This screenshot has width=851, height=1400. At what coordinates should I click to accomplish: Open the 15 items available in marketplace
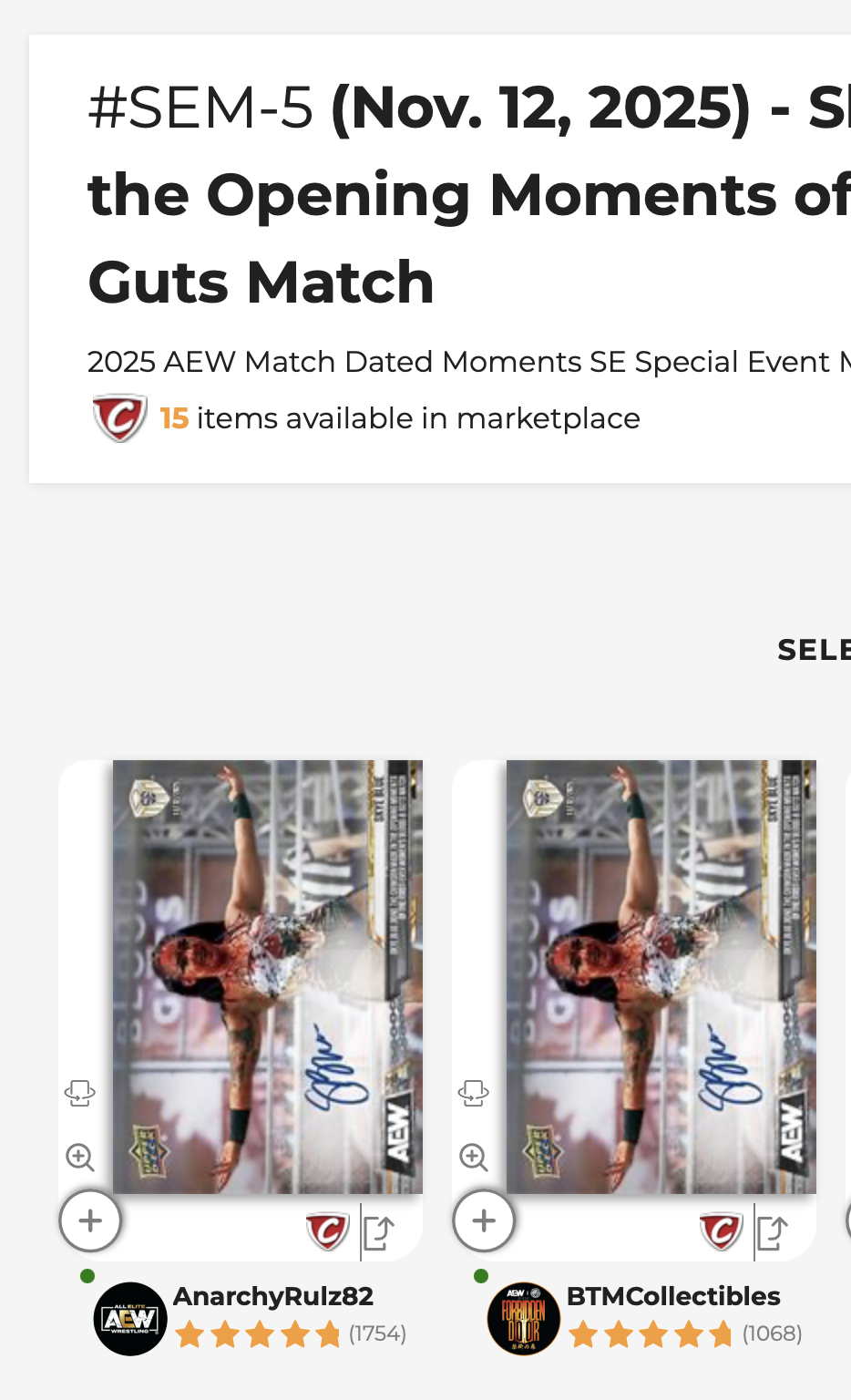tap(399, 418)
